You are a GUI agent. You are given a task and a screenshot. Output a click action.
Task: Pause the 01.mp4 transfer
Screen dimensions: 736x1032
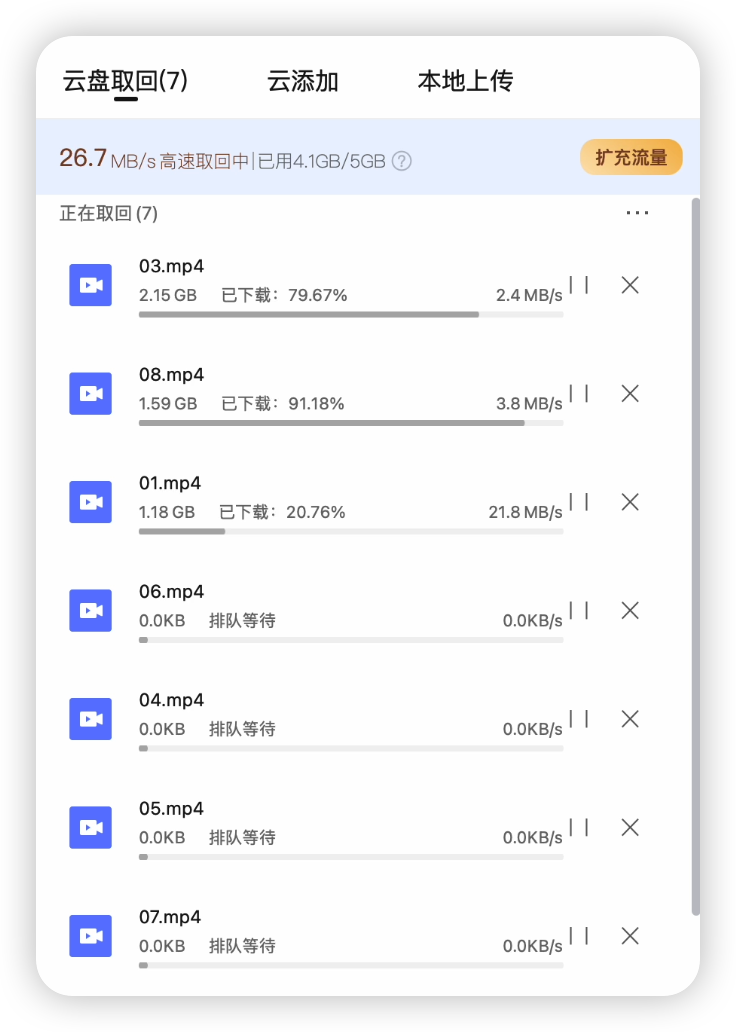pyautogui.click(x=578, y=502)
